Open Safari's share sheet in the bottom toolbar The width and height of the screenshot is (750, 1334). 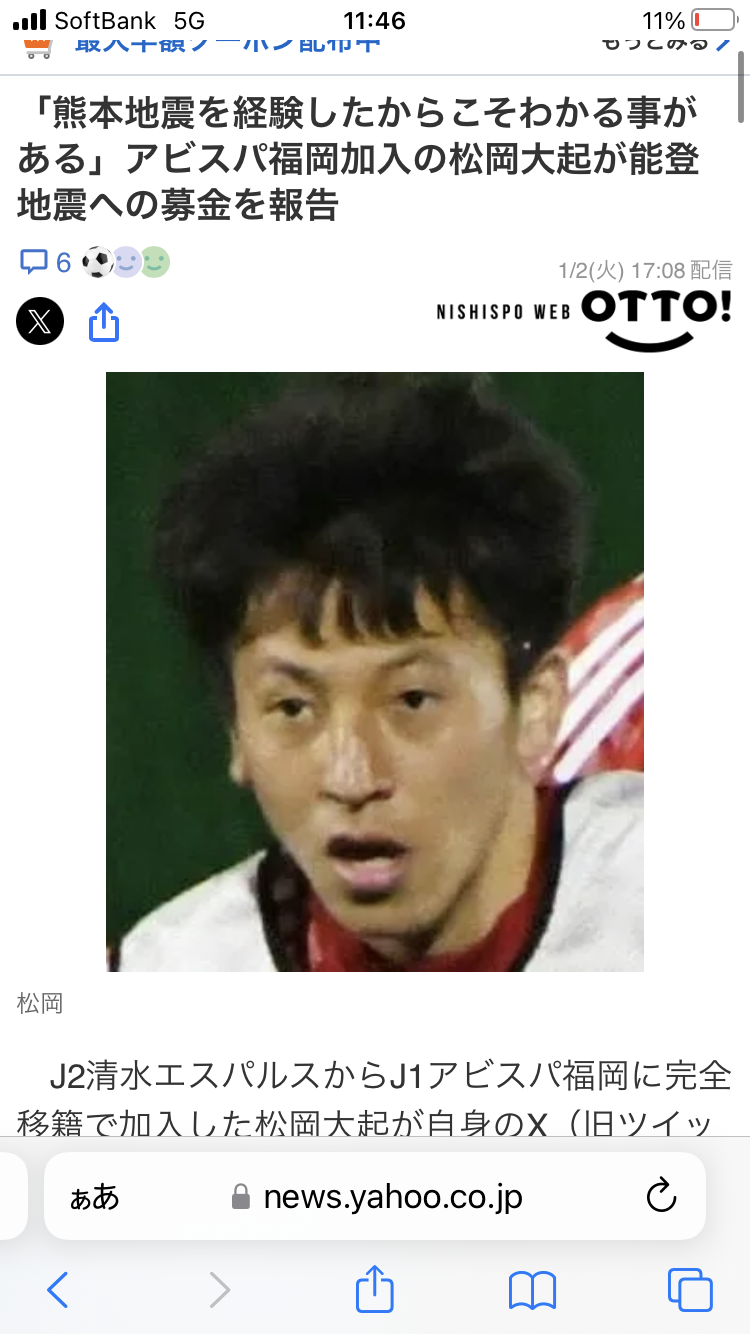tap(375, 1288)
